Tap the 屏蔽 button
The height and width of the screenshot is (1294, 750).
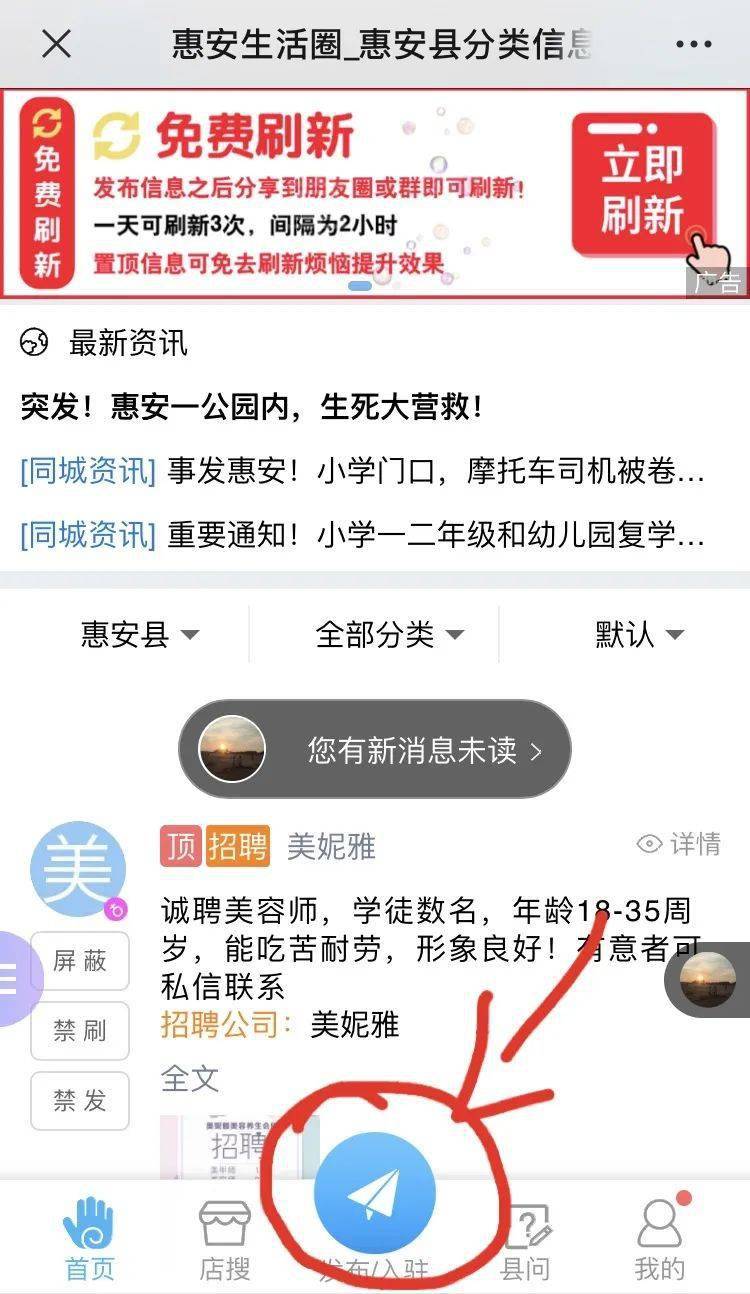point(80,960)
